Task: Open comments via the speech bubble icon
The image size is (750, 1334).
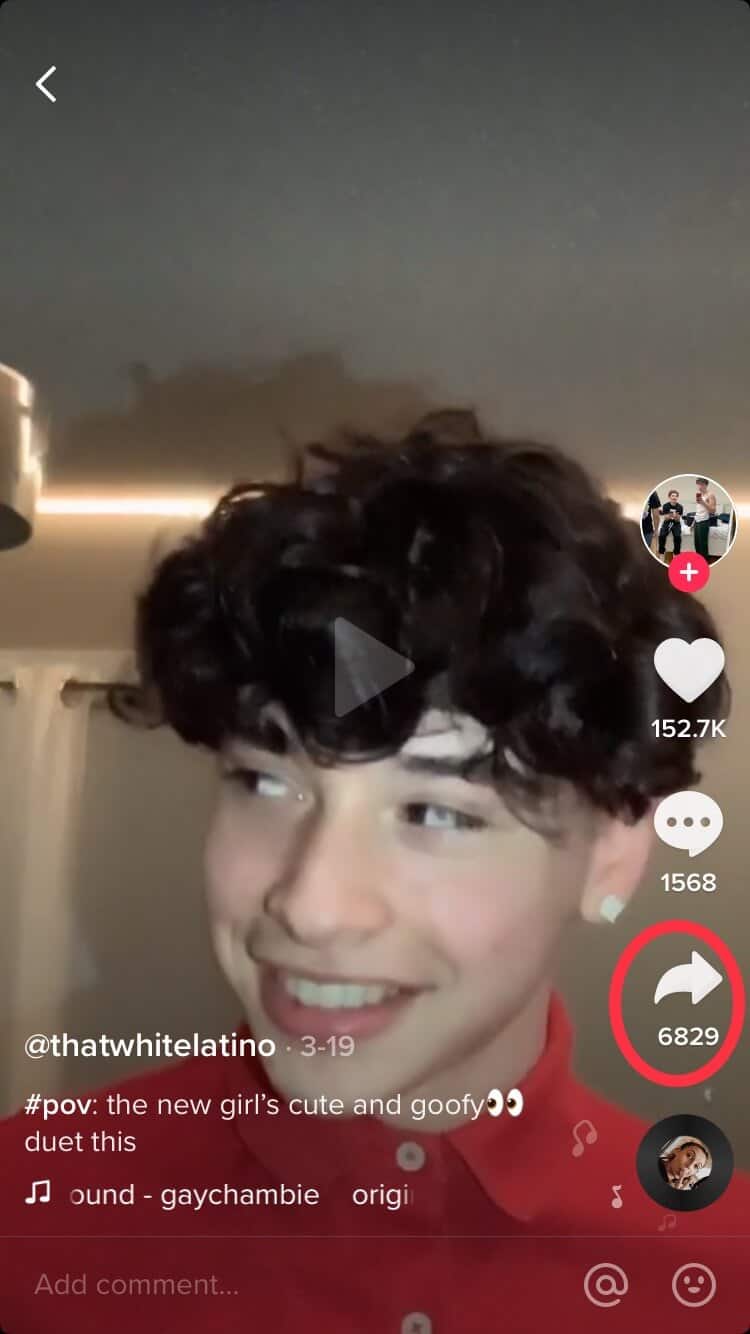Action: pos(688,824)
